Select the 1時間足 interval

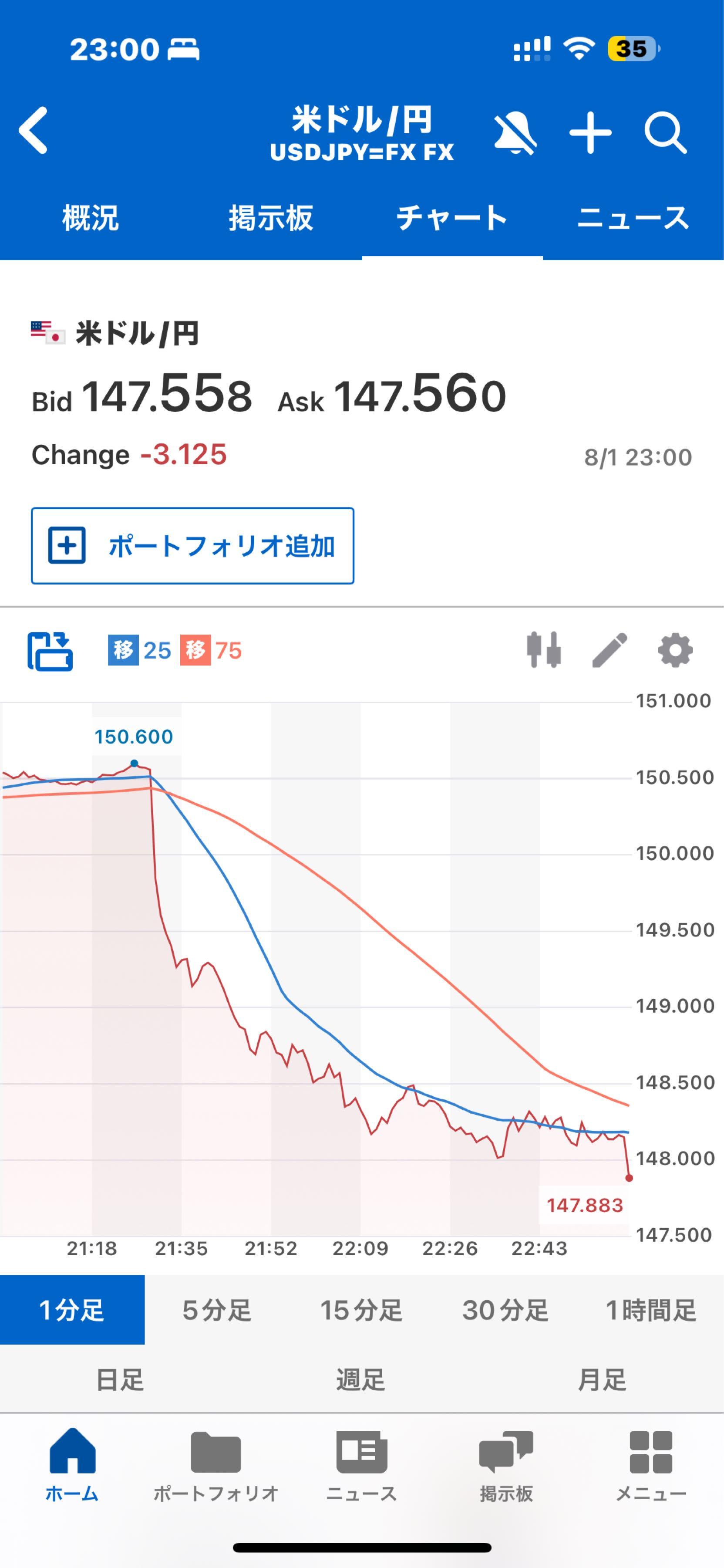pyautogui.click(x=650, y=1311)
